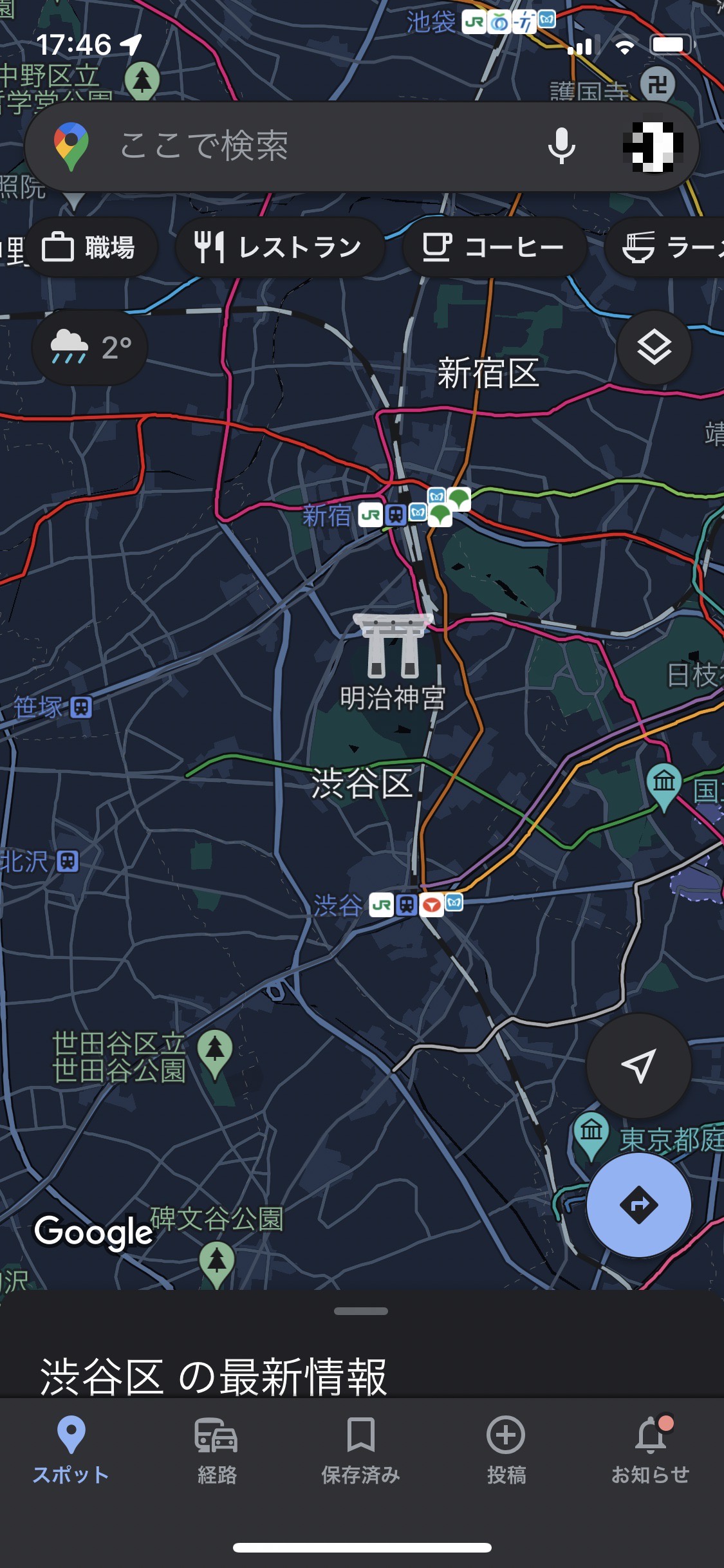This screenshot has height=1568, width=724.
Task: Open the map layers button
Action: [x=654, y=348]
